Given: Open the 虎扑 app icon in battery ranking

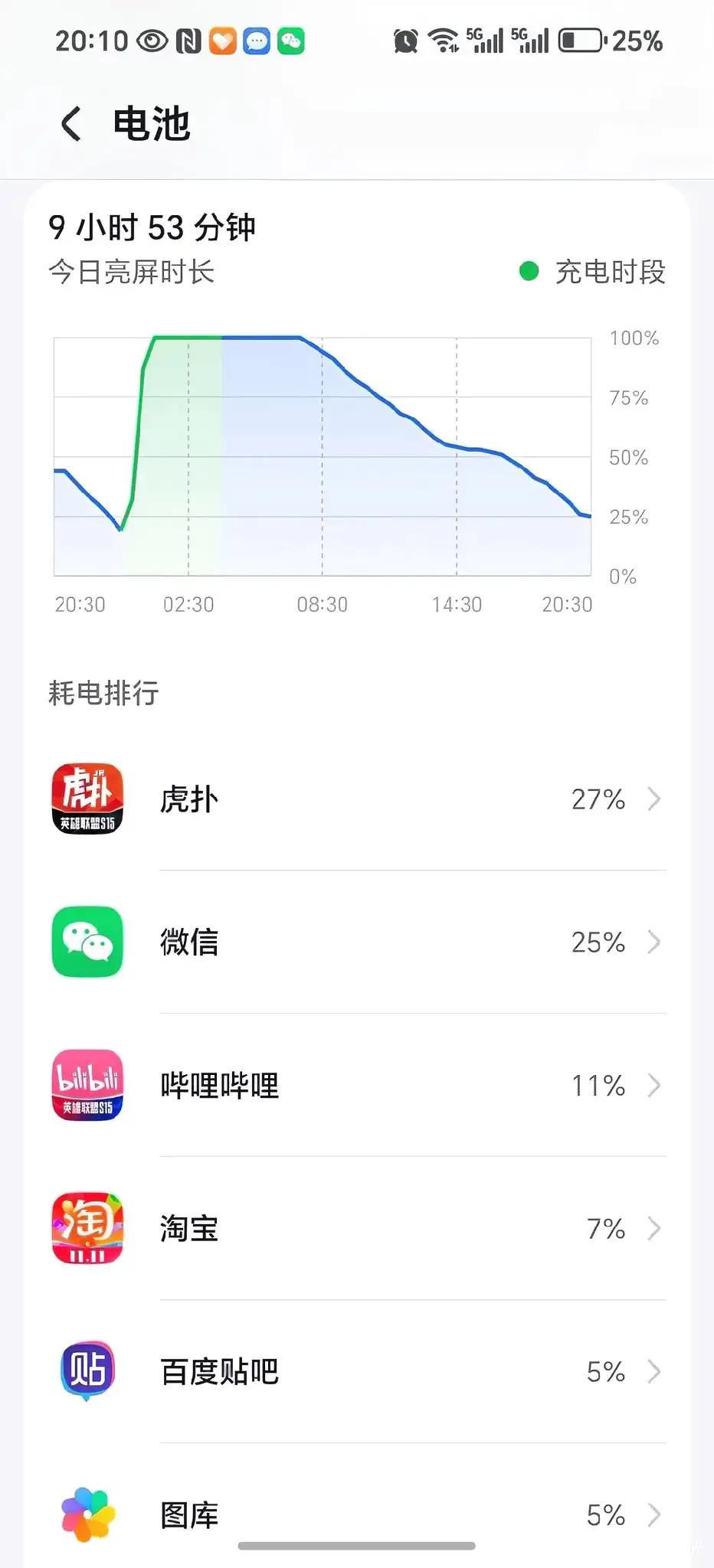Looking at the screenshot, I should click(x=87, y=799).
